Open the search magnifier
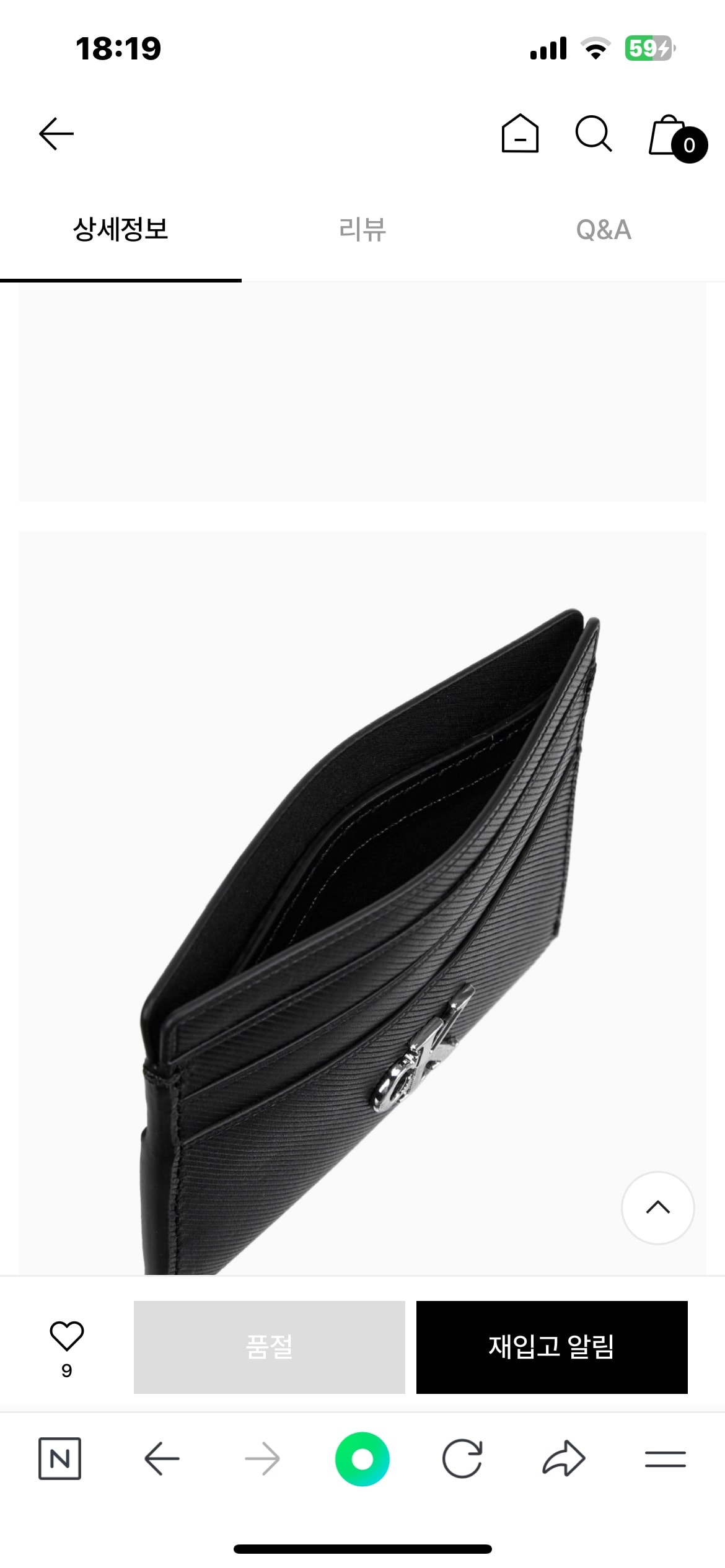The width and height of the screenshot is (725, 1568). click(x=593, y=134)
